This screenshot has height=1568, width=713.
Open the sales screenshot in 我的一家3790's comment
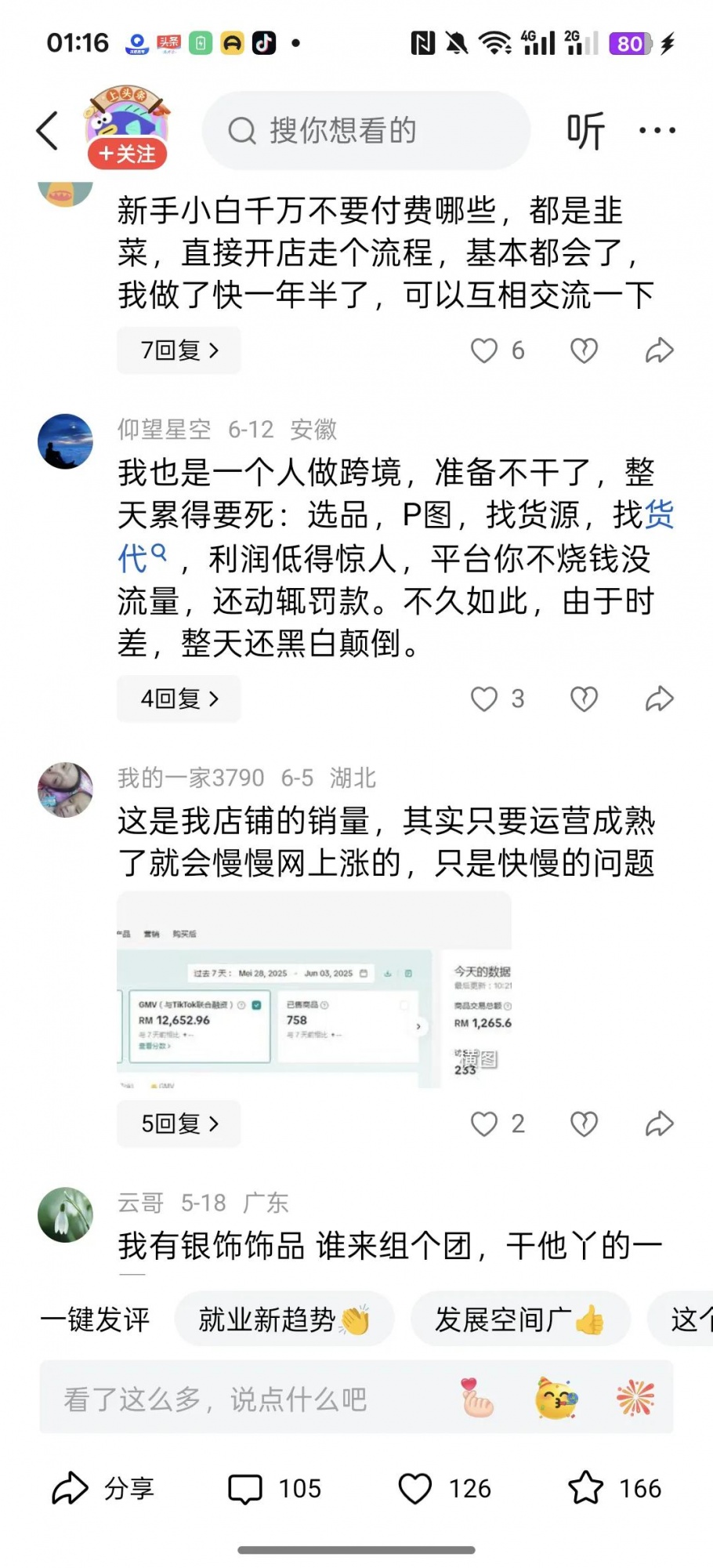click(x=313, y=990)
